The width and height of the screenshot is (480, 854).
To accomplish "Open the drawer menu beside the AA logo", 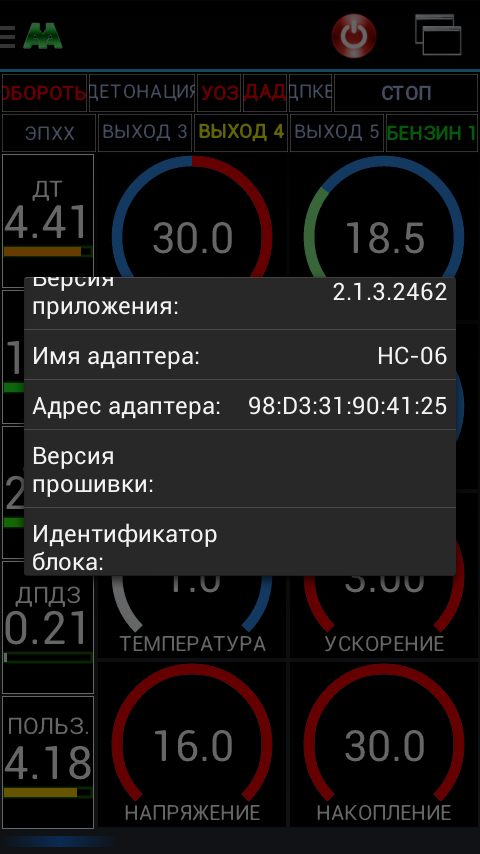I will (7, 36).
